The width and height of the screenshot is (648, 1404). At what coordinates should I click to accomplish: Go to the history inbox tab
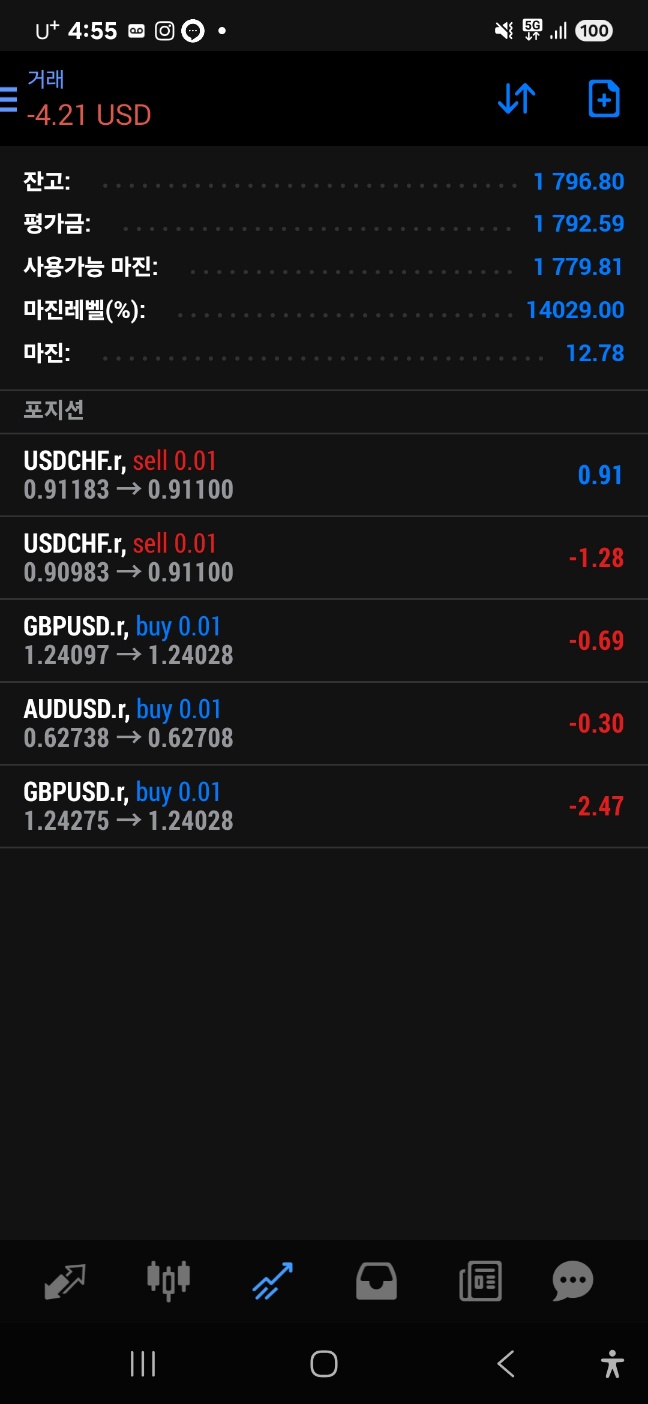376,1281
